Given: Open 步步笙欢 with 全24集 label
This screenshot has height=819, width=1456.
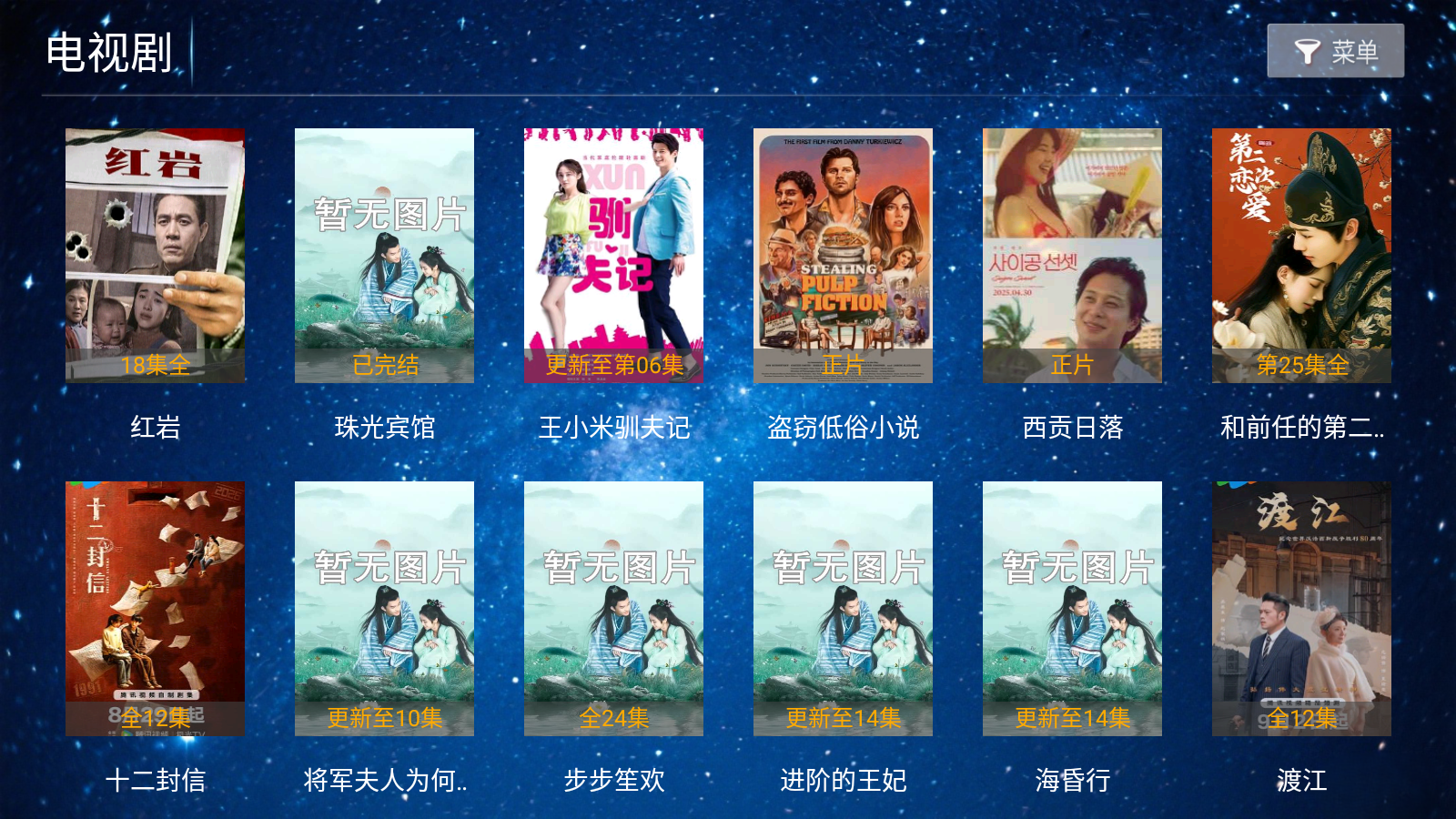Looking at the screenshot, I should [x=613, y=609].
